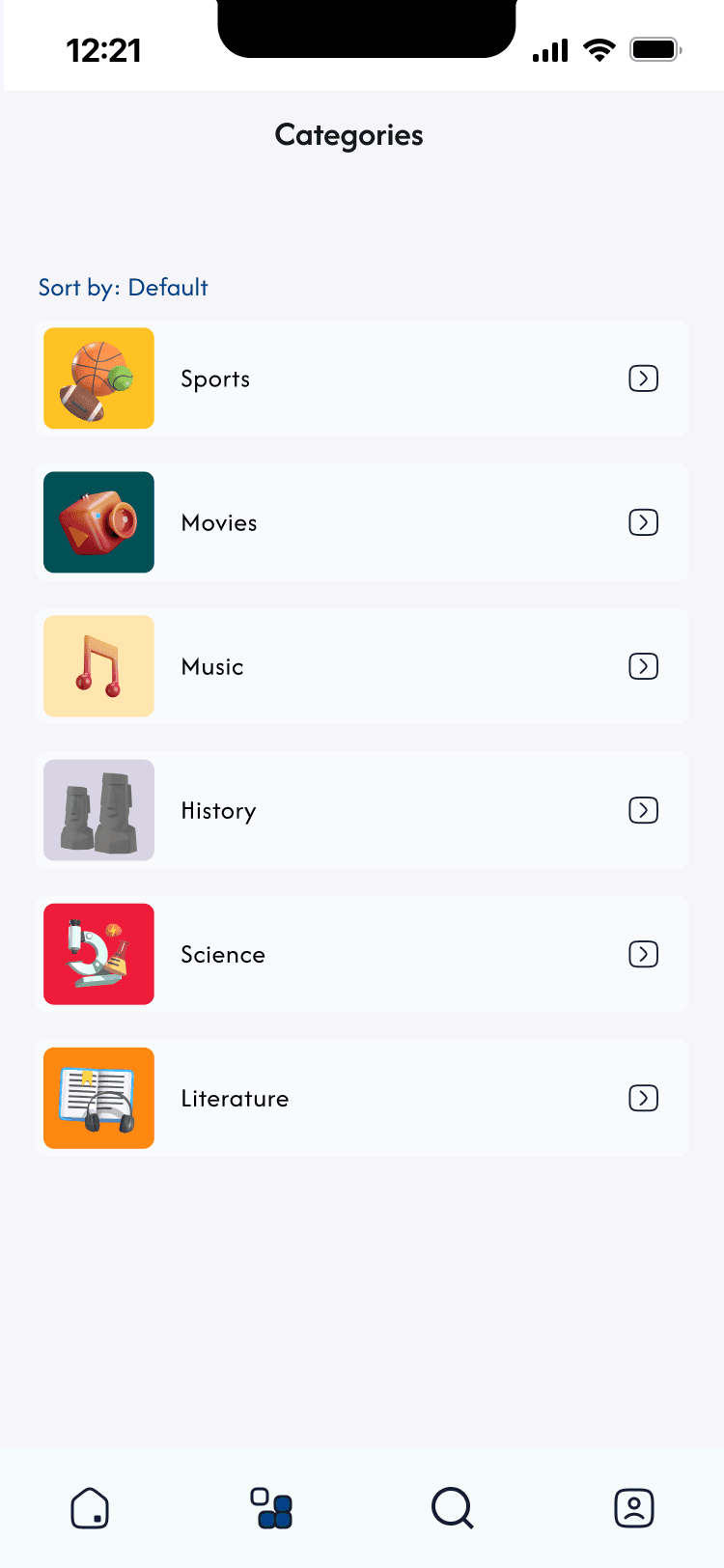The height and width of the screenshot is (1568, 724).
Task: Open the Sports category
Action: [x=362, y=378]
